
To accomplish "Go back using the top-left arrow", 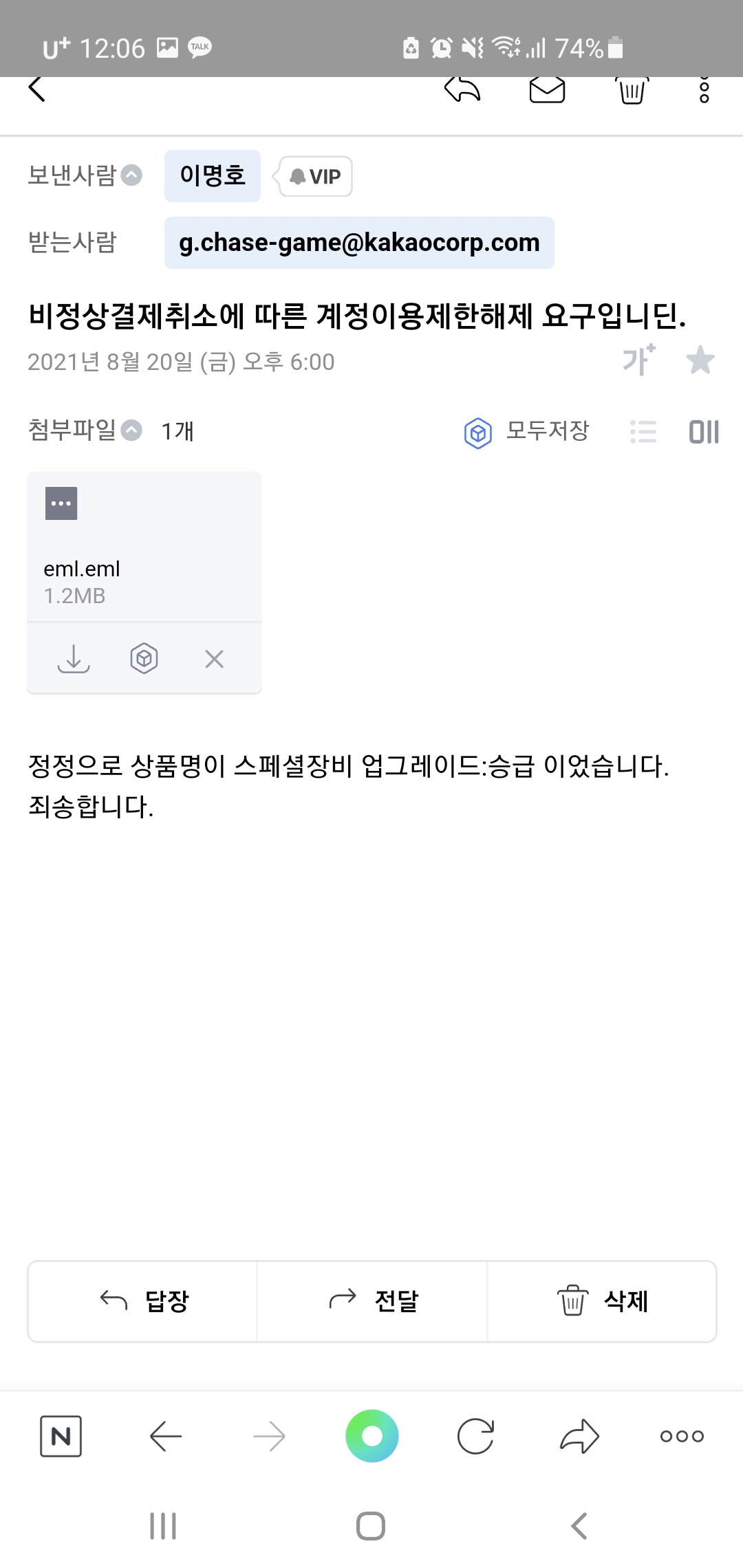I will [x=36, y=89].
